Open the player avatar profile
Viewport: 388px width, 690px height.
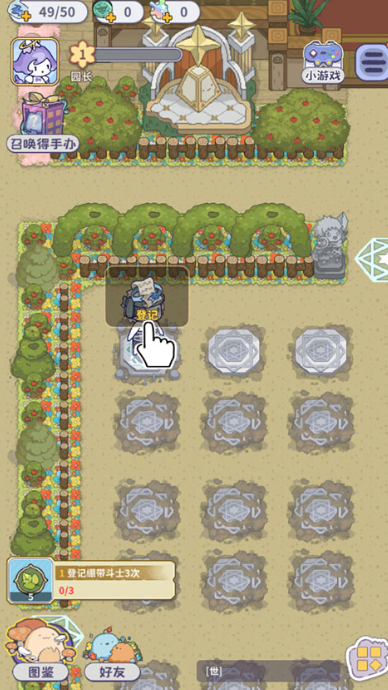(35, 61)
